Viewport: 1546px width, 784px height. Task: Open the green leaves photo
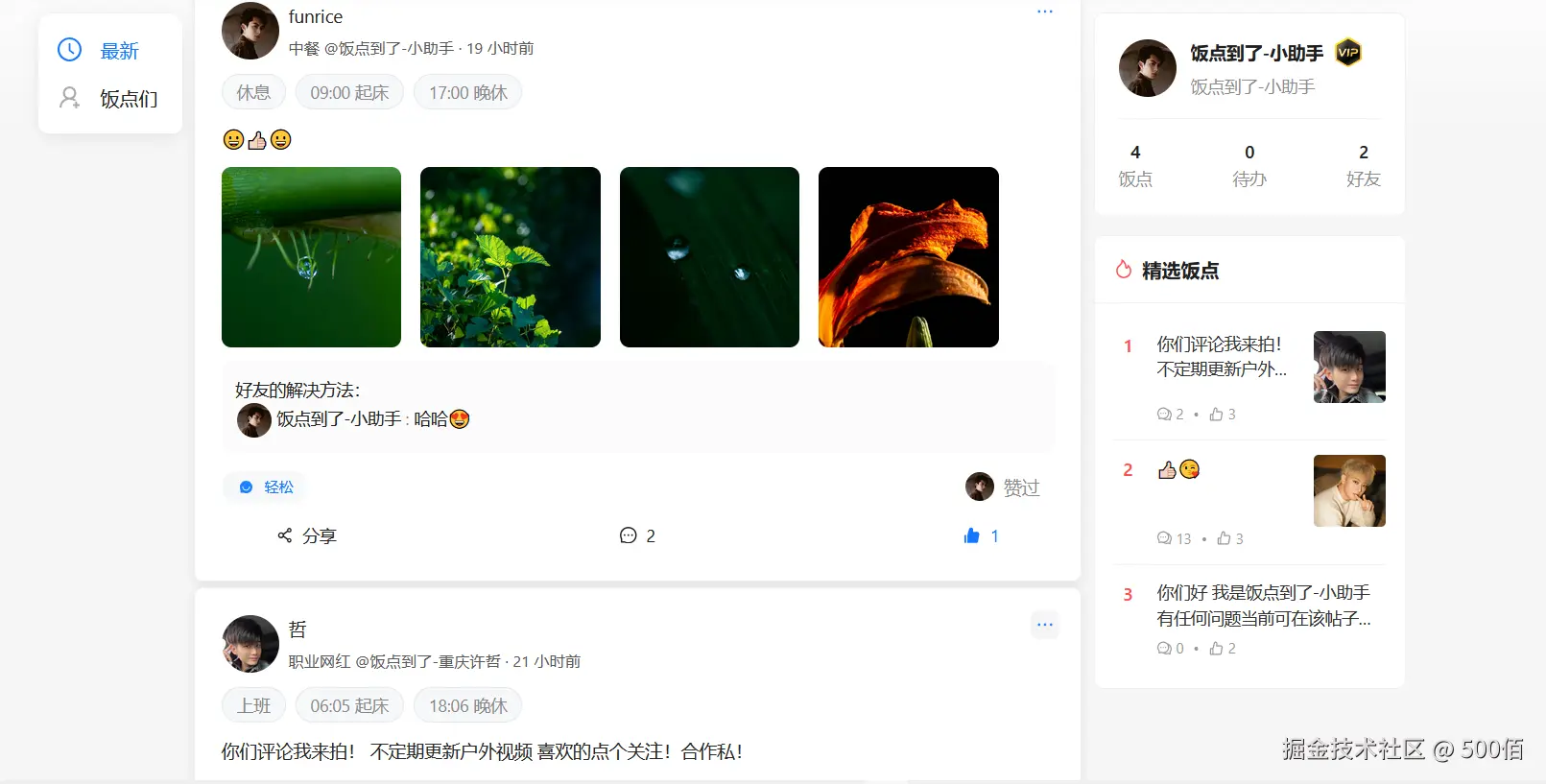(x=510, y=257)
